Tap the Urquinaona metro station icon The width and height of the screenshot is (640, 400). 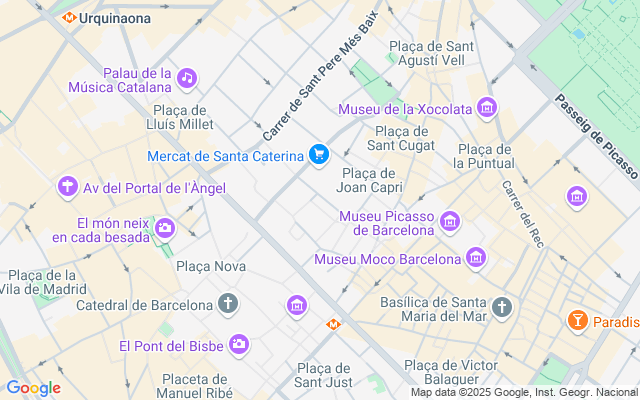tap(69, 18)
